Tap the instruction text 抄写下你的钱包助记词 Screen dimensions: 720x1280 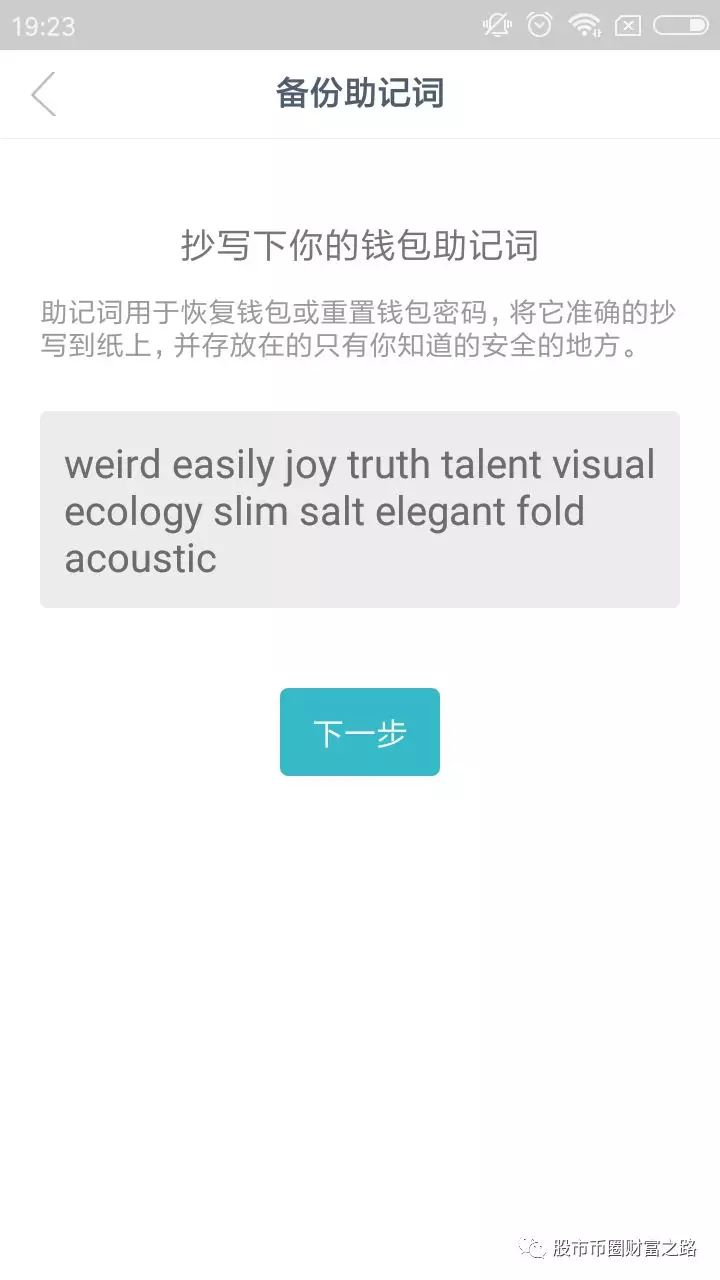[x=360, y=244]
